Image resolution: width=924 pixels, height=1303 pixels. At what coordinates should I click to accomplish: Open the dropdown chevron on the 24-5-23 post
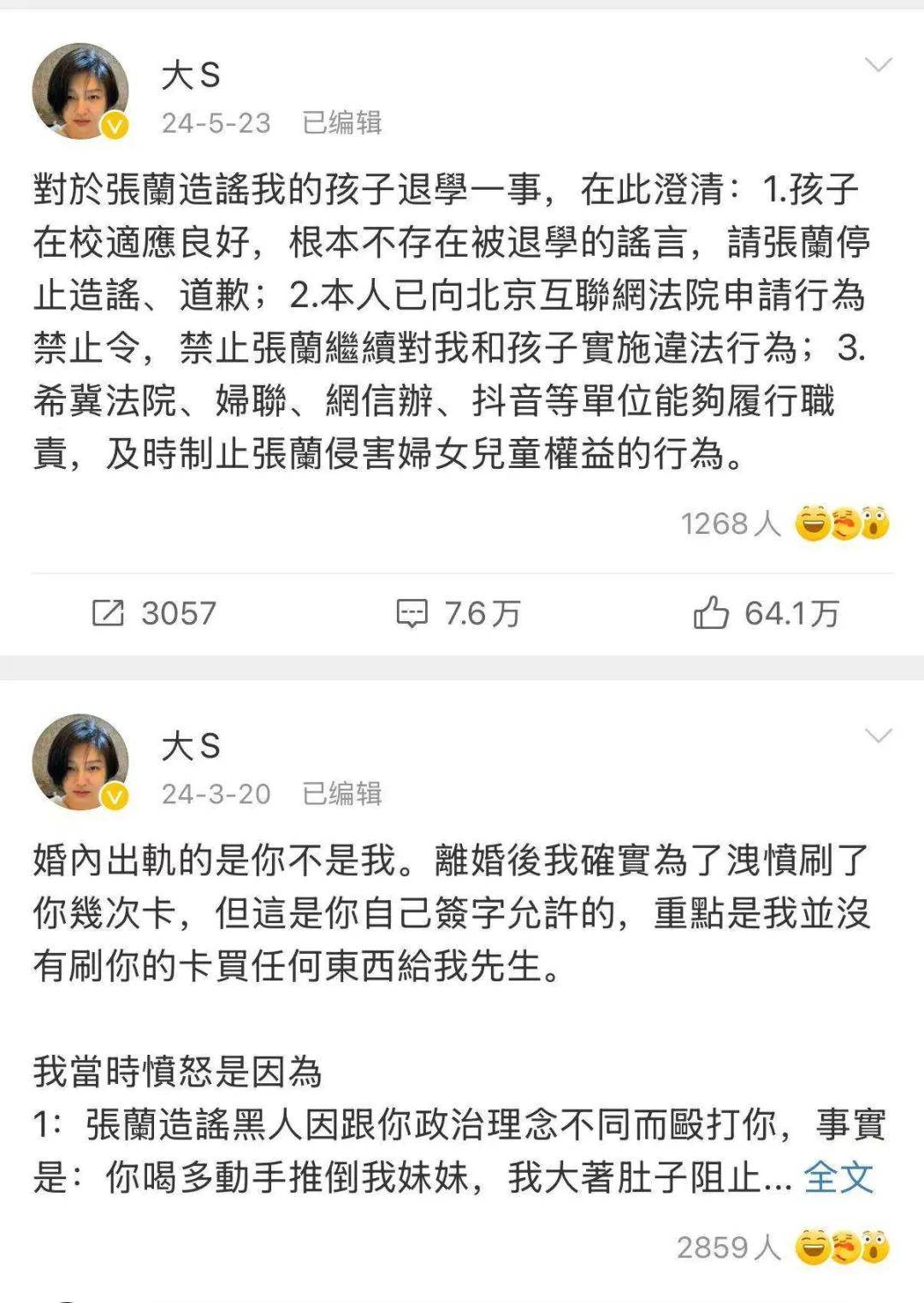[x=879, y=66]
